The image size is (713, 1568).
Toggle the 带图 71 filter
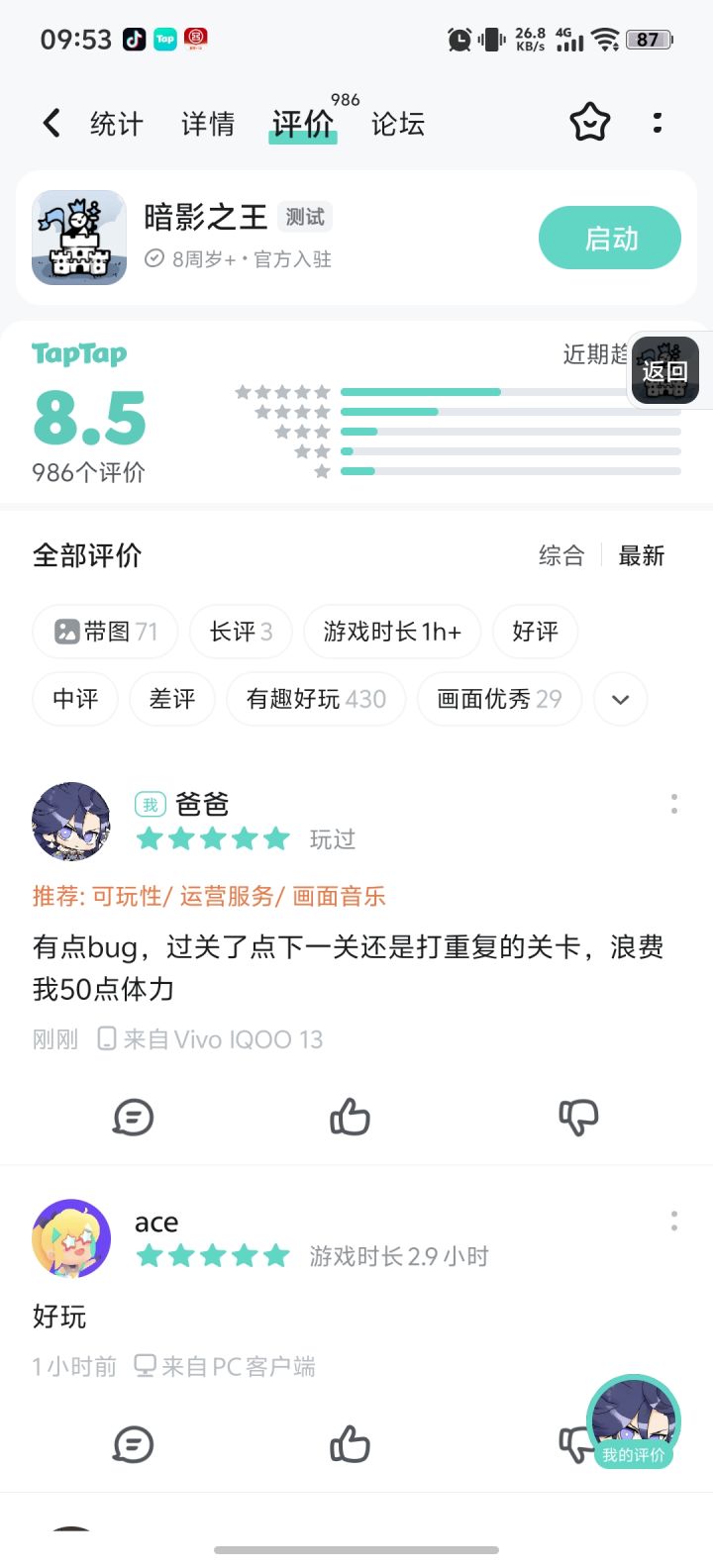pyautogui.click(x=104, y=631)
